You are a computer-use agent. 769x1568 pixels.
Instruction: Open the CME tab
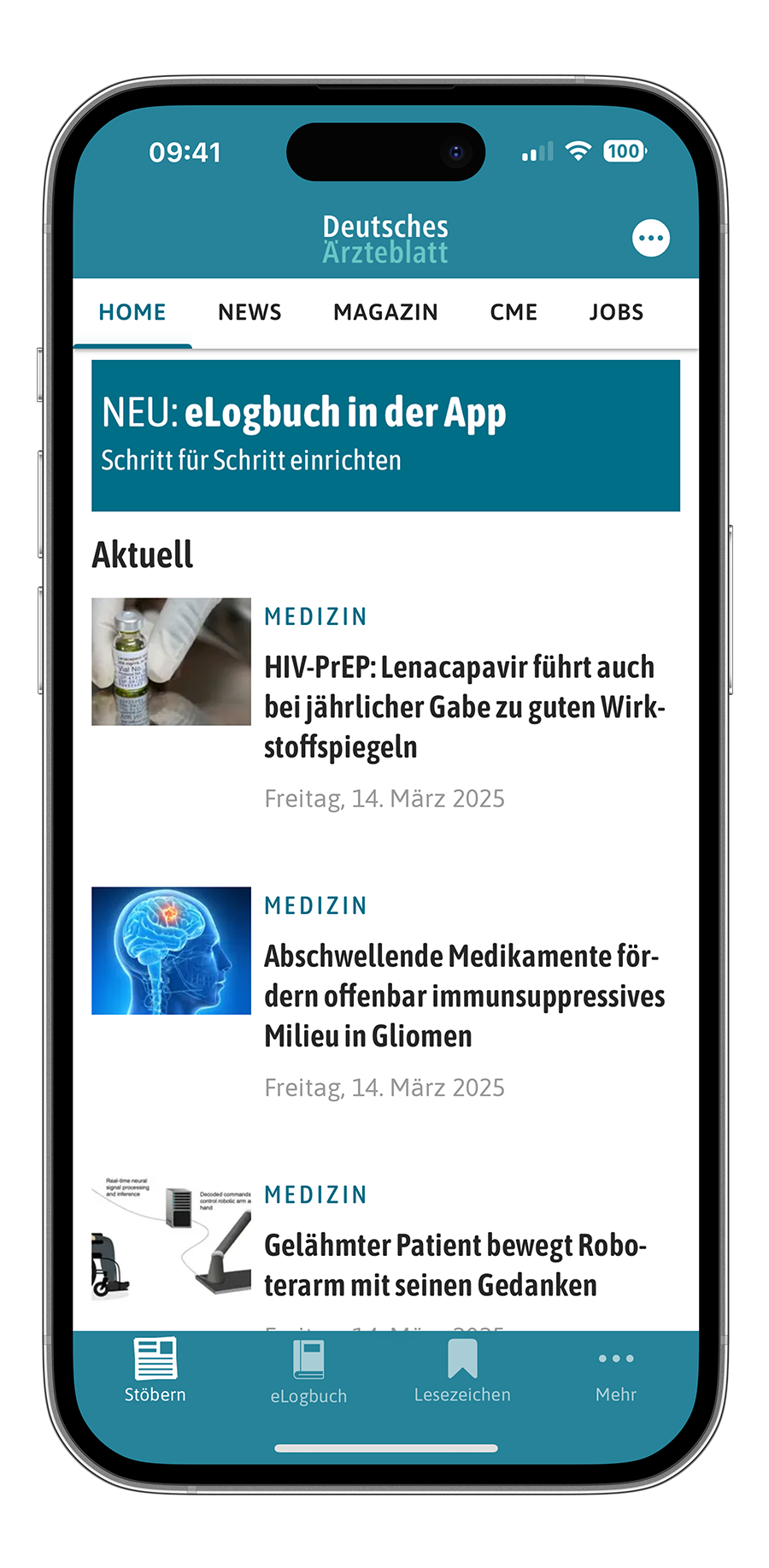pyautogui.click(x=514, y=312)
